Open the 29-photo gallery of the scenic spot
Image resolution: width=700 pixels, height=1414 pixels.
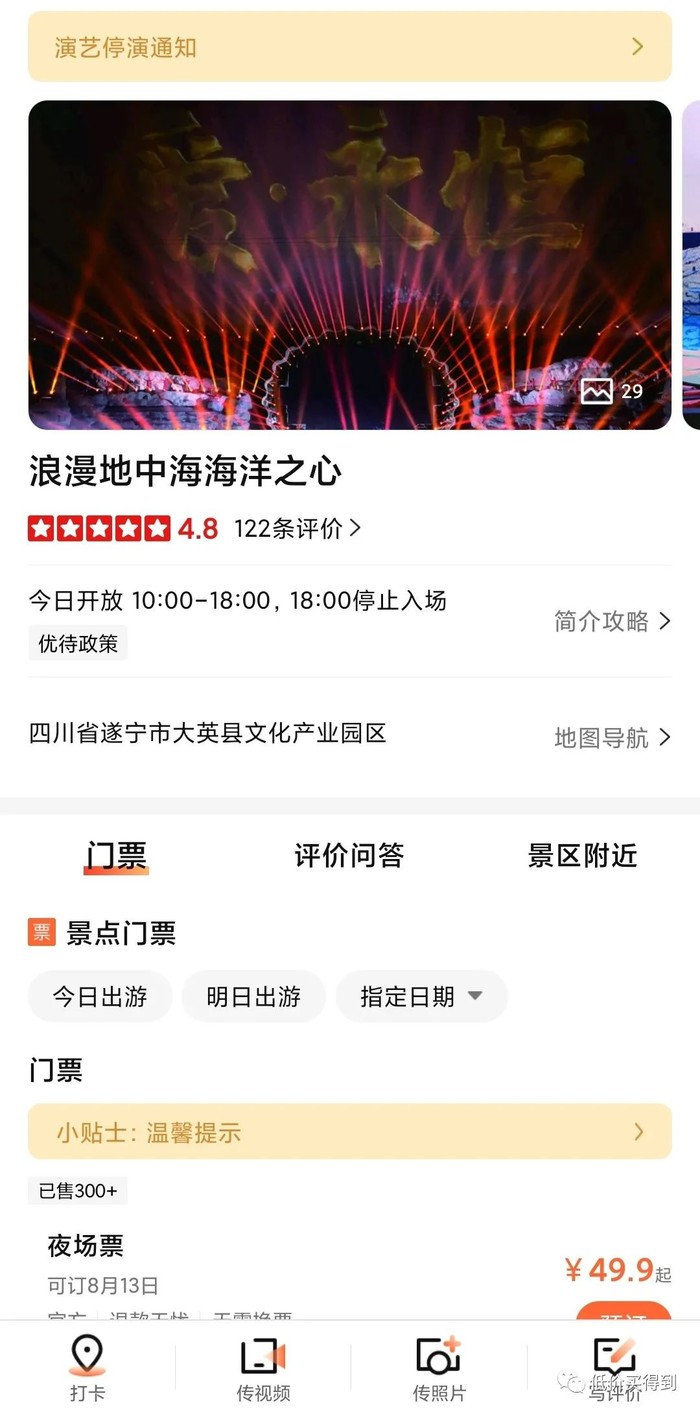click(x=612, y=391)
